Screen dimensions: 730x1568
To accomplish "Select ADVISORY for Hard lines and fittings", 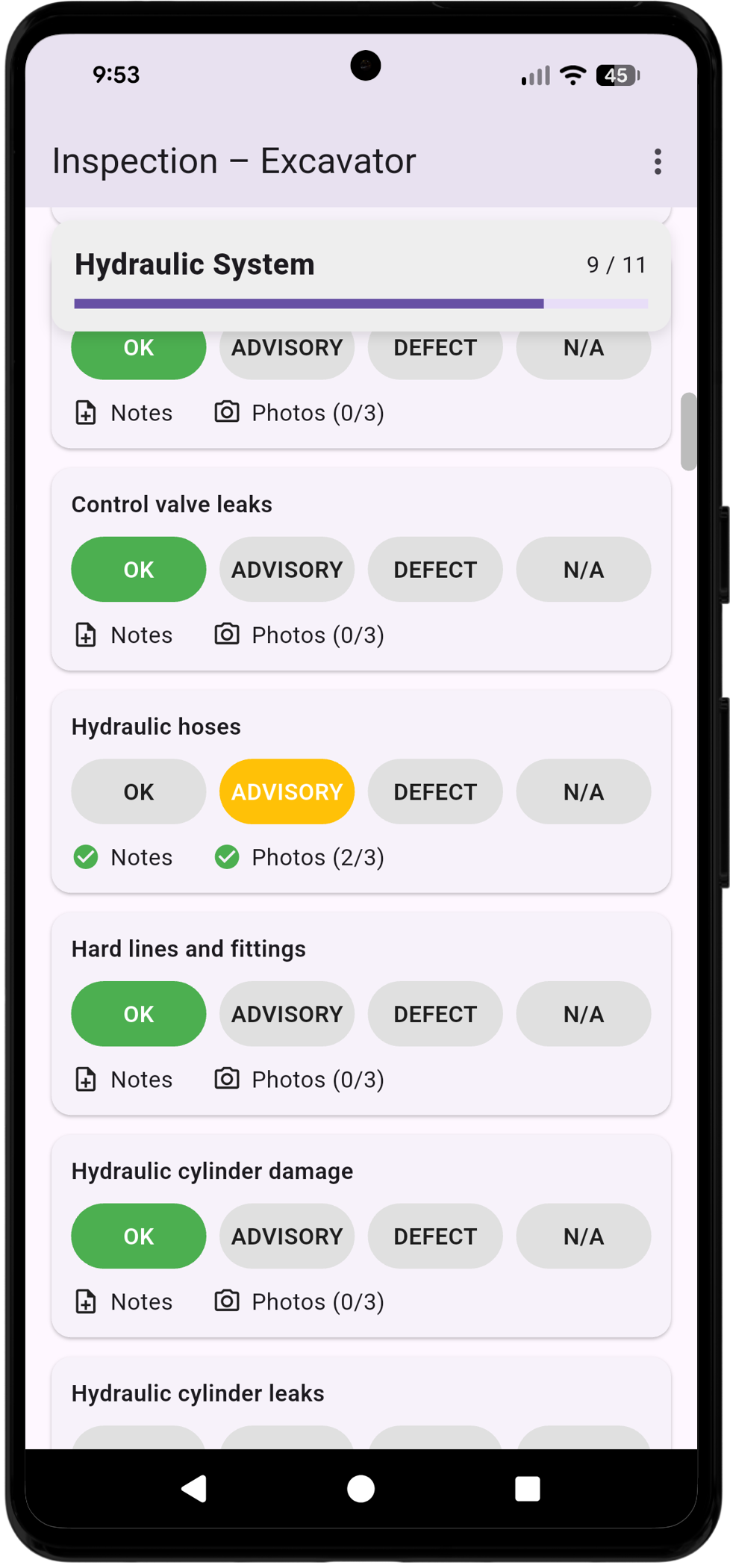I will click(x=286, y=1013).
